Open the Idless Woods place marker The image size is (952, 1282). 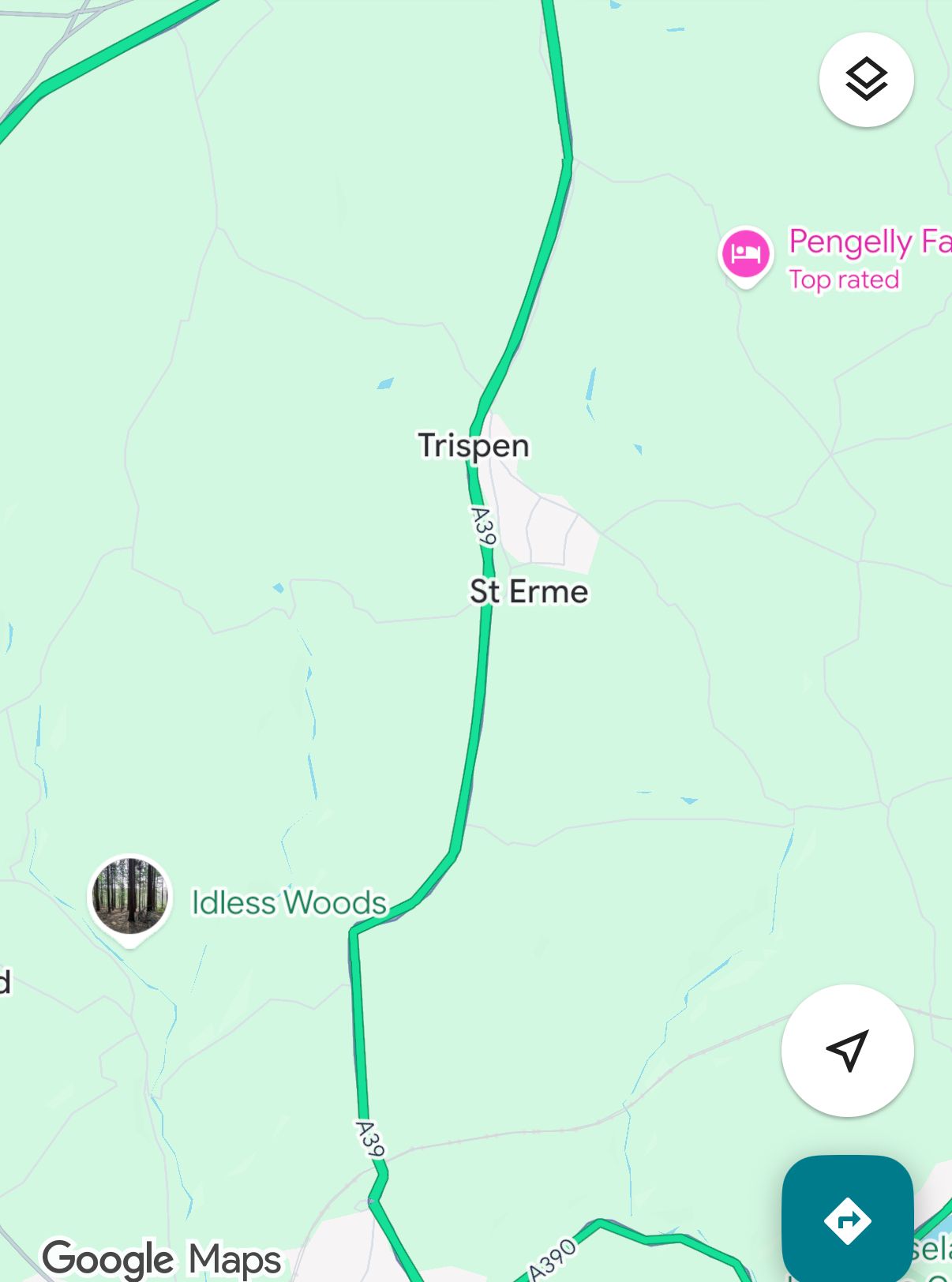130,898
